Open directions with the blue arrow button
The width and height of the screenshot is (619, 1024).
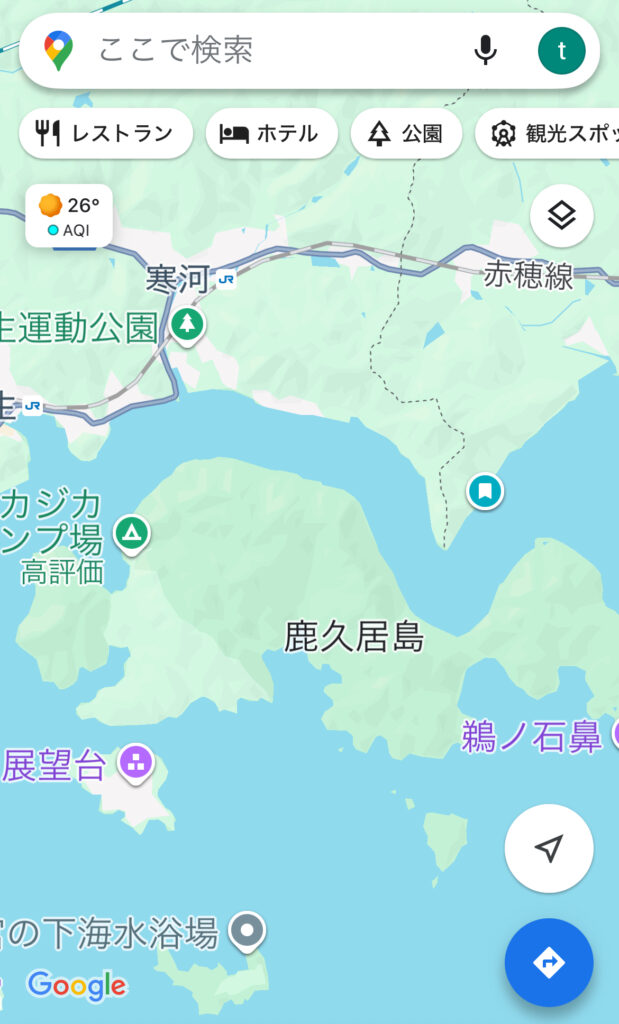point(548,962)
